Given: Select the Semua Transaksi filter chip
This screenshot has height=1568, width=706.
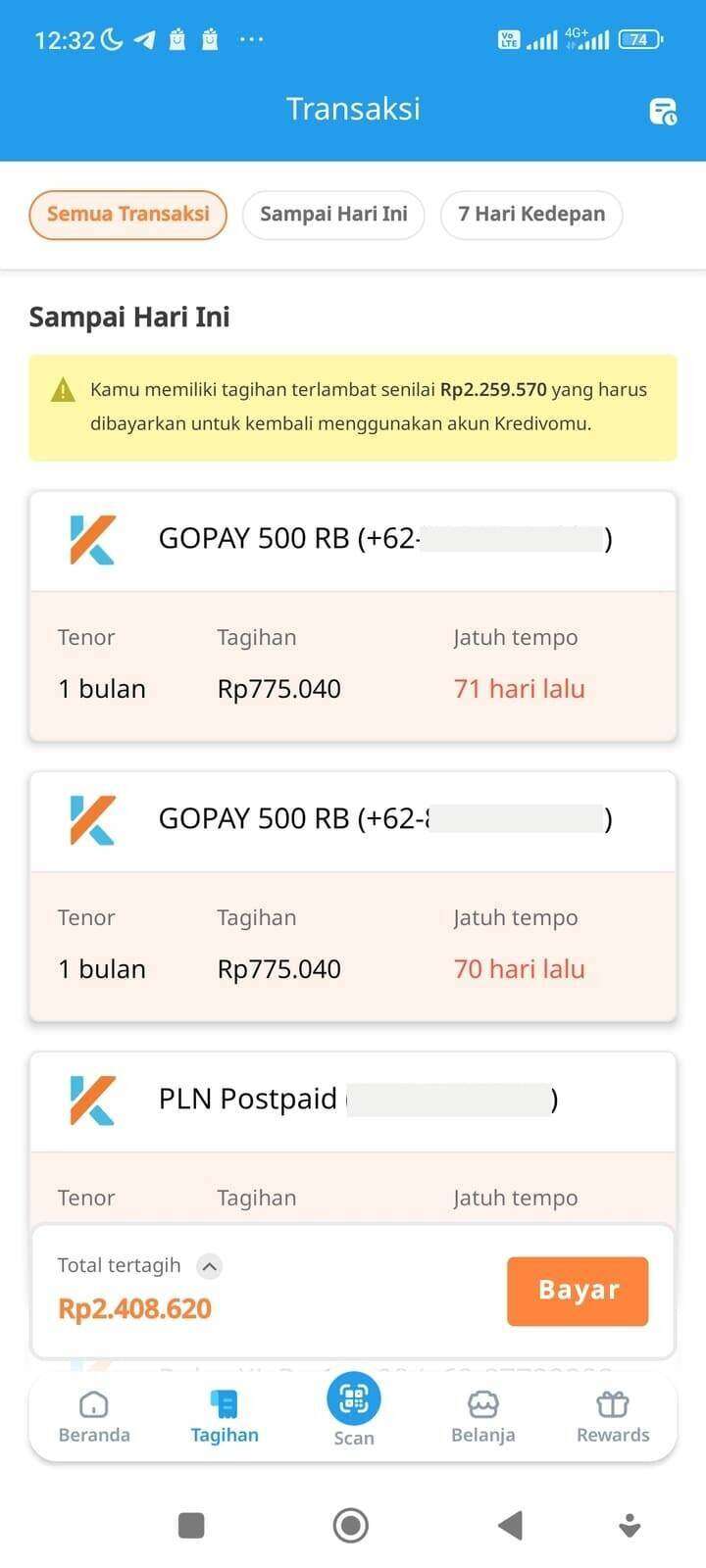Looking at the screenshot, I should (x=127, y=214).
